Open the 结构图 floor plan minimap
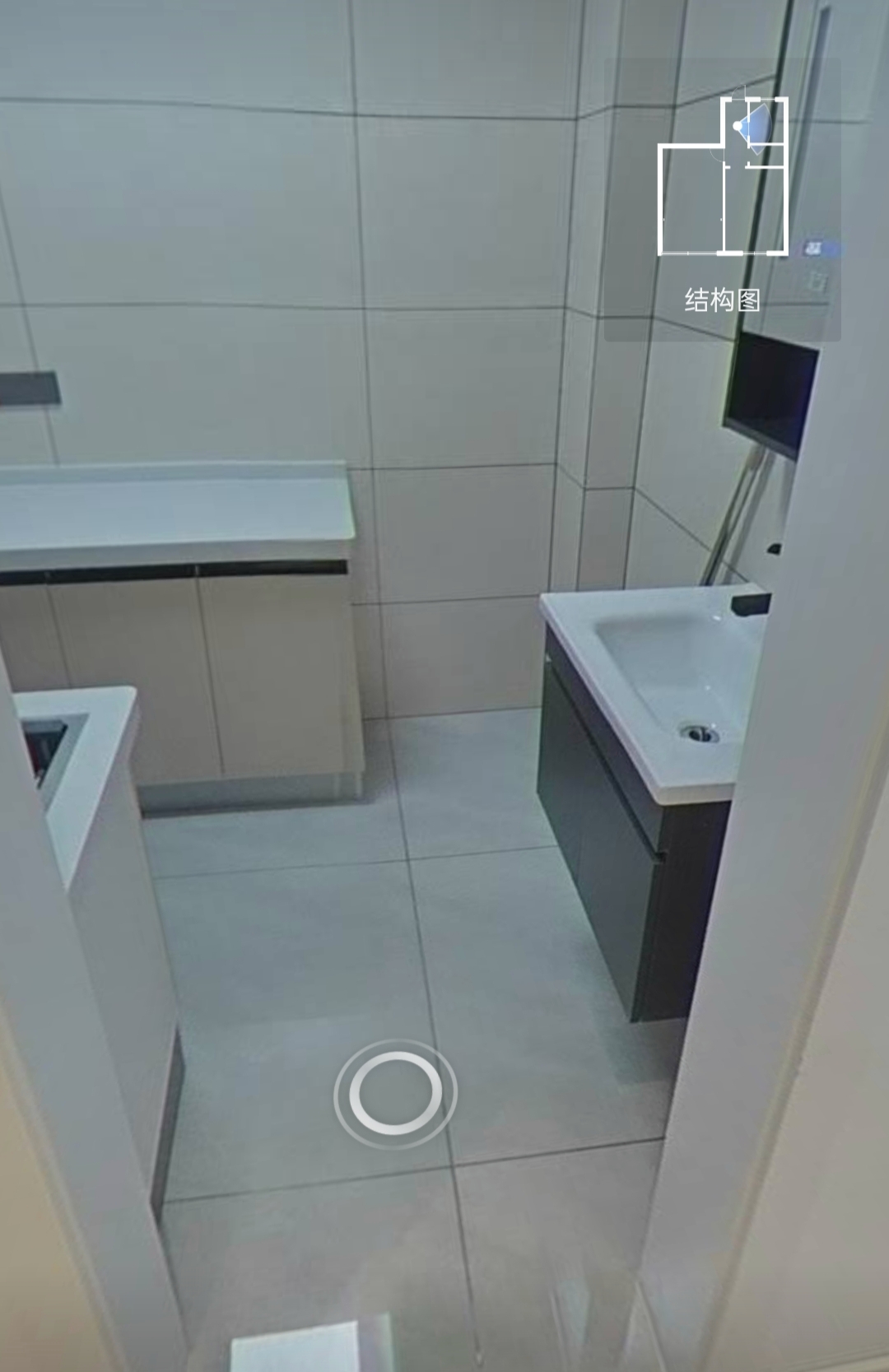This screenshot has height=1372, width=889. coord(723,200)
